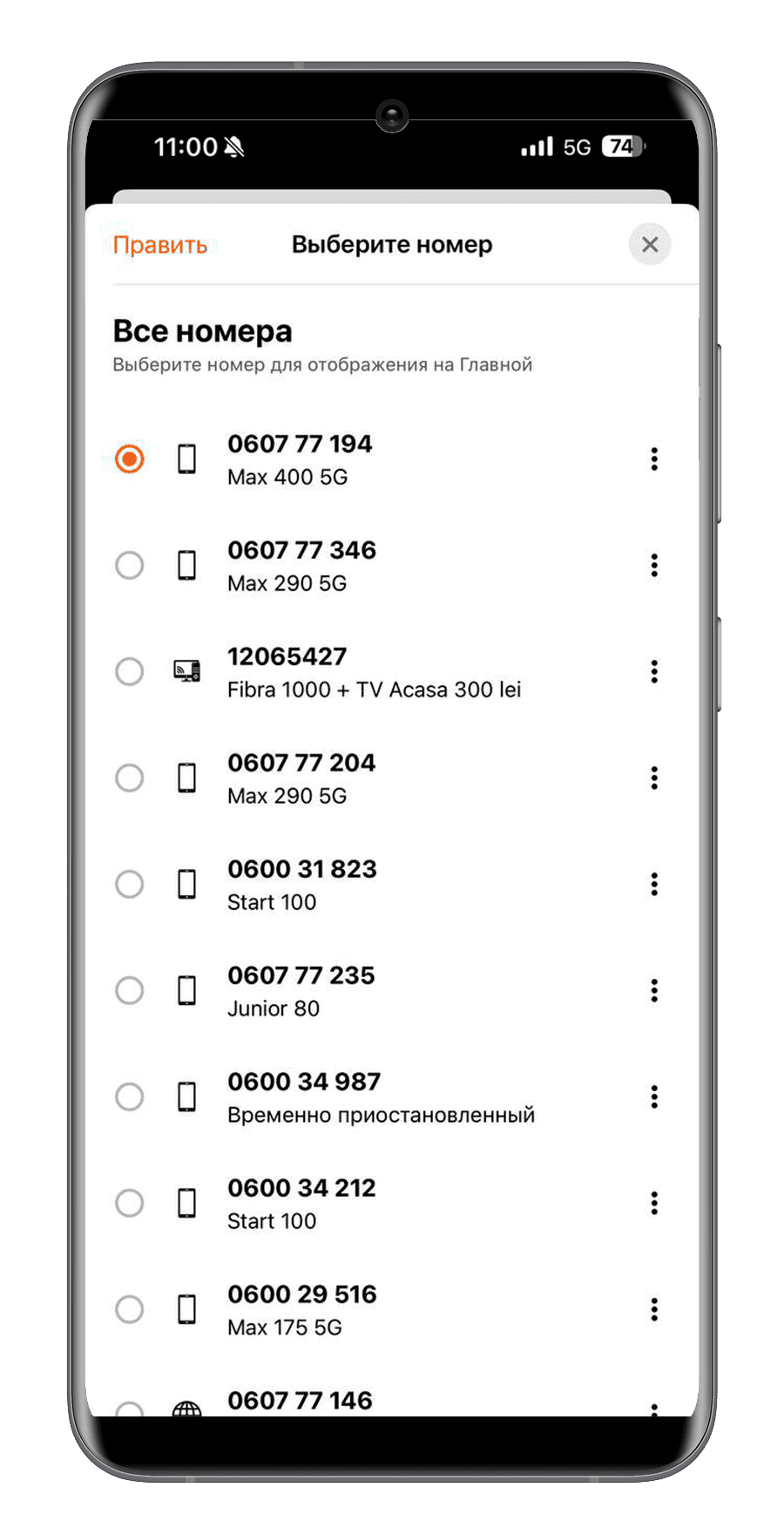The image size is (784, 1535).
Task: Pick number 0607 77 235 Junior 80
Action: point(129,990)
